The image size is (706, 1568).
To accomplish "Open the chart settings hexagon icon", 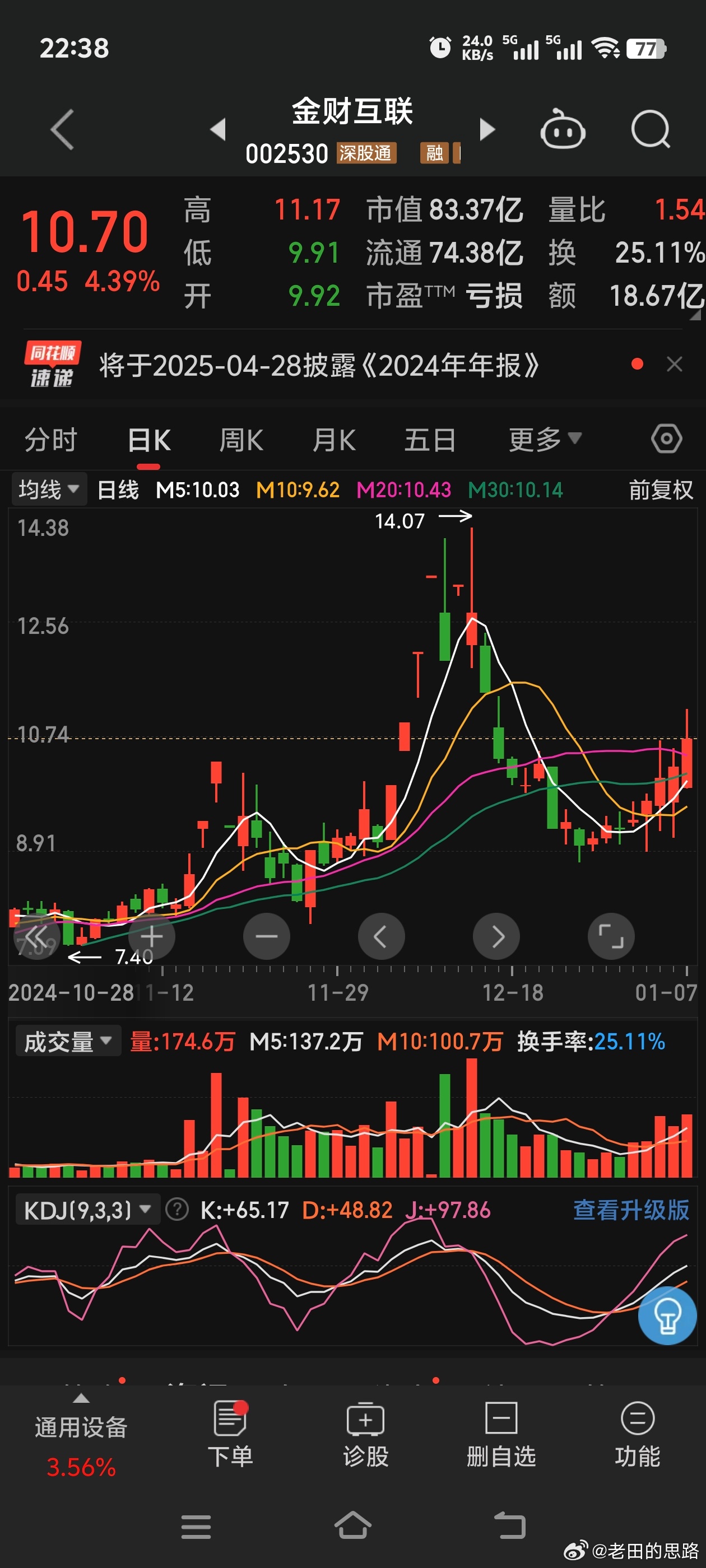I will click(666, 439).
